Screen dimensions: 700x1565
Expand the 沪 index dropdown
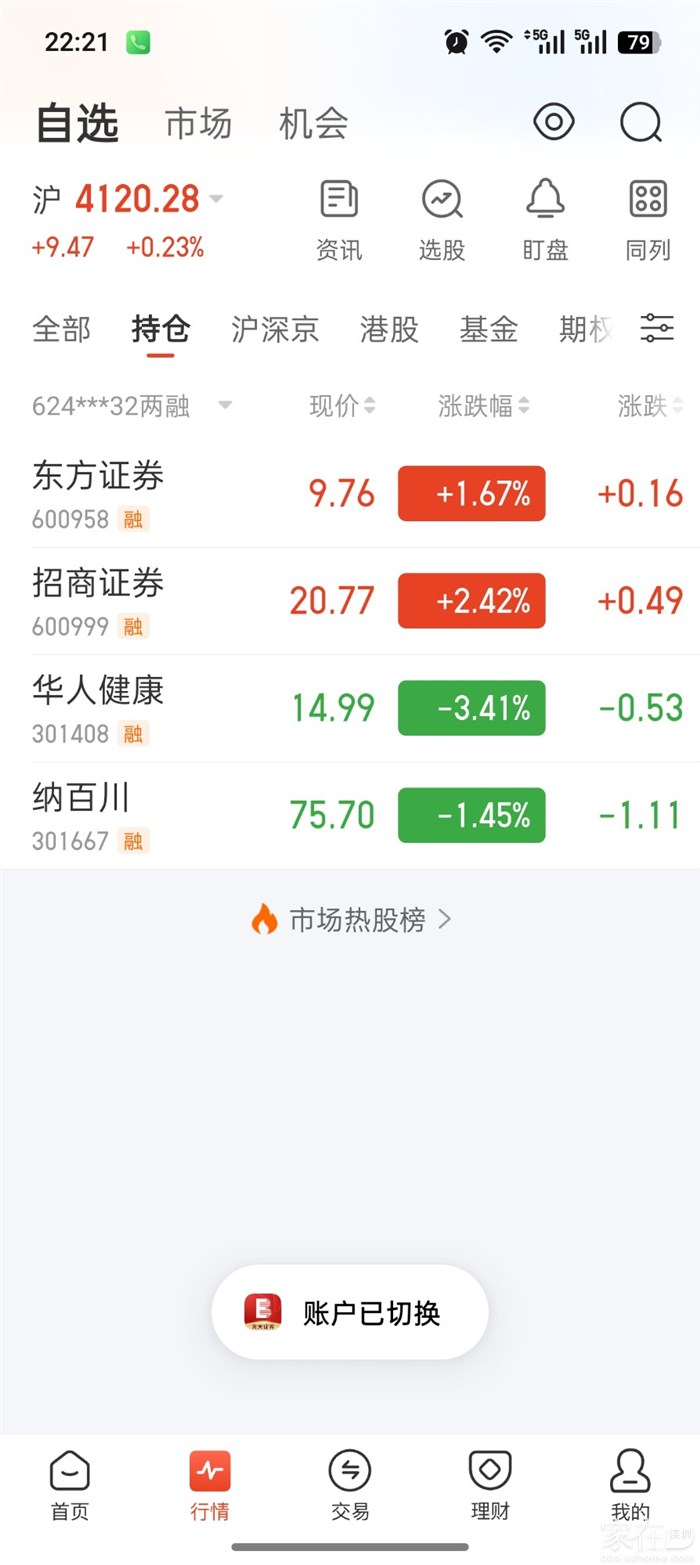216,199
